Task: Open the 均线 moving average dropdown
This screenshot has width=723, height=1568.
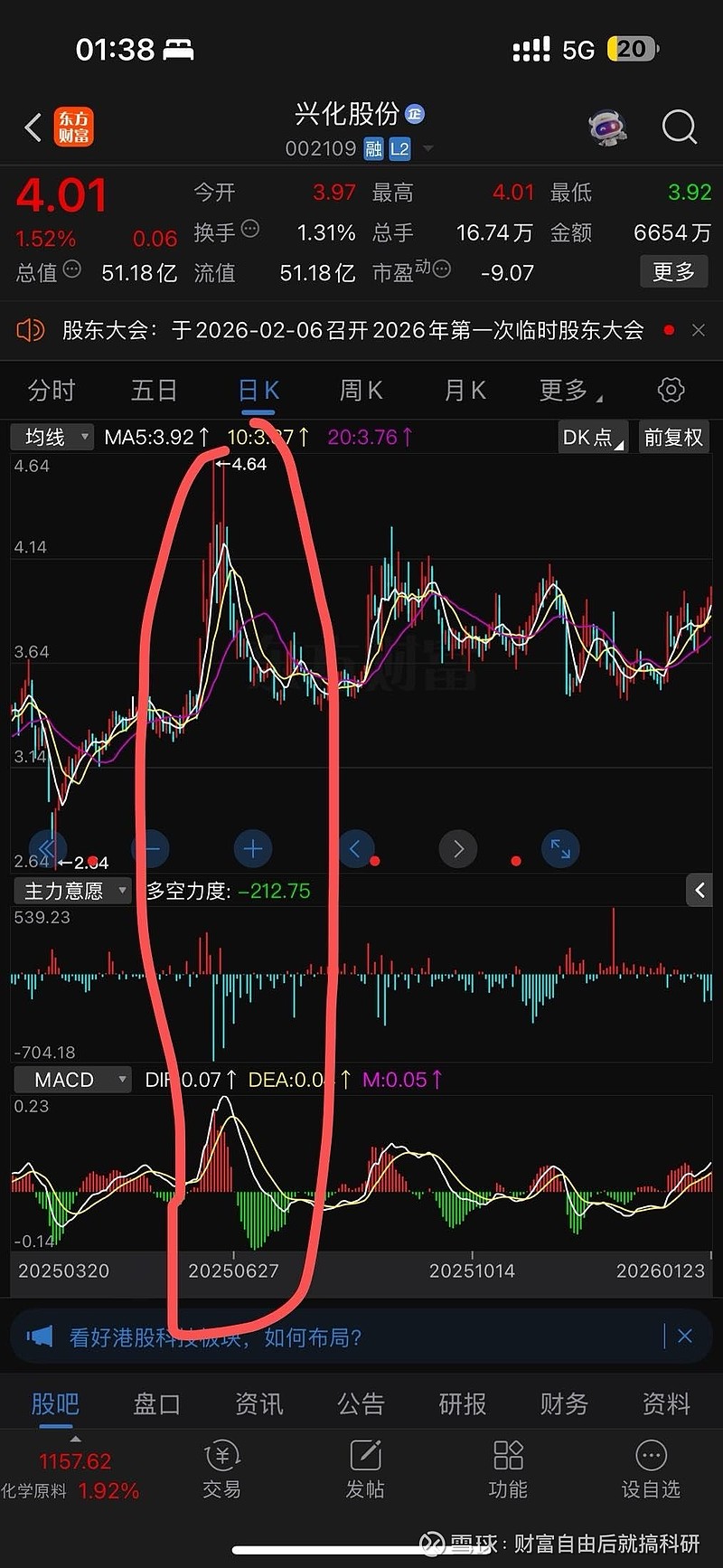Action: tap(52, 437)
